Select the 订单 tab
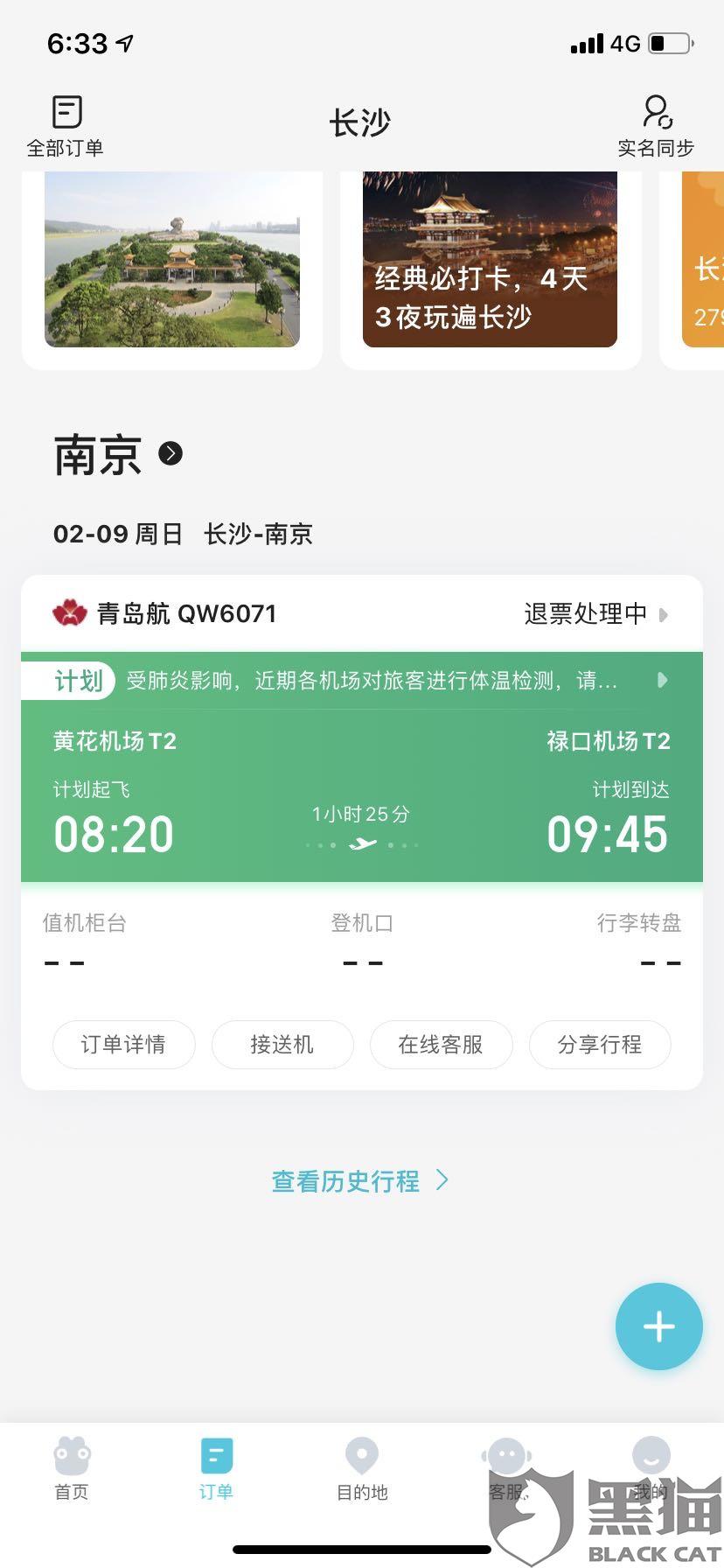 point(216,1470)
